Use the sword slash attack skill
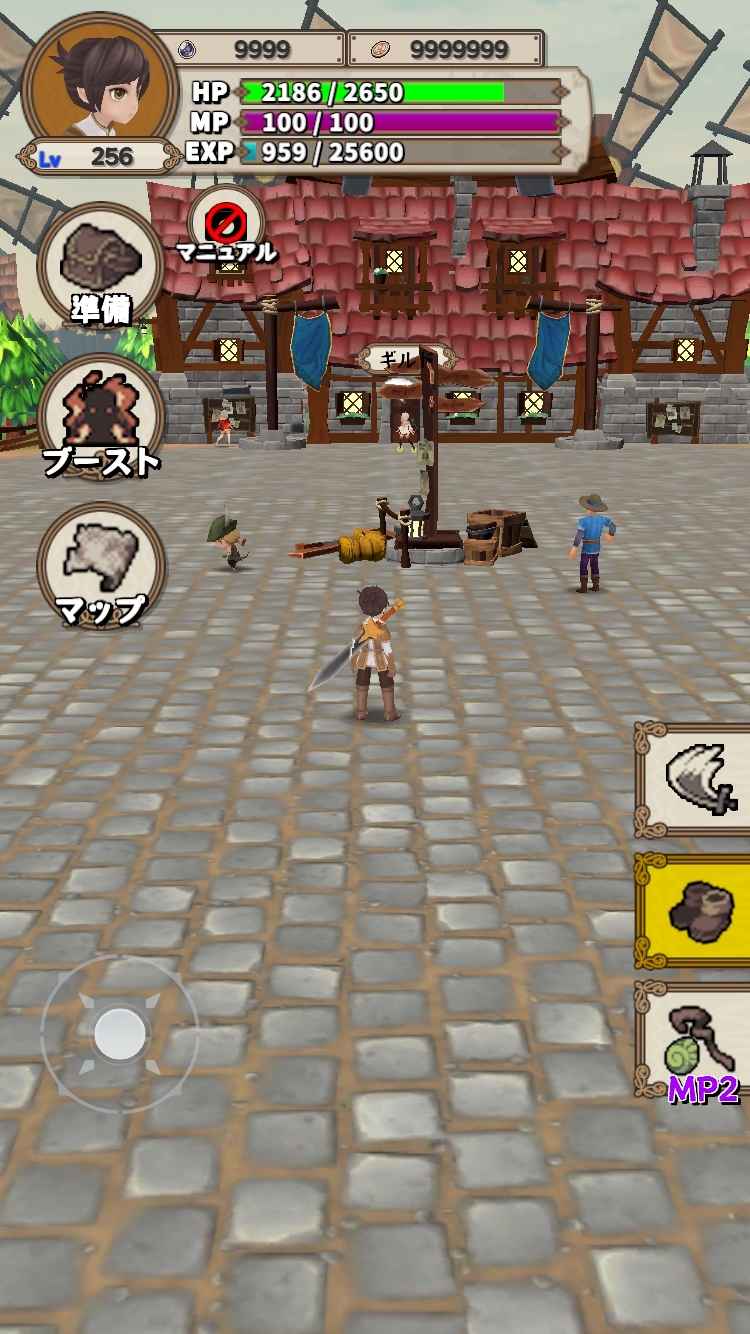Viewport: 750px width, 1334px height. (694, 778)
